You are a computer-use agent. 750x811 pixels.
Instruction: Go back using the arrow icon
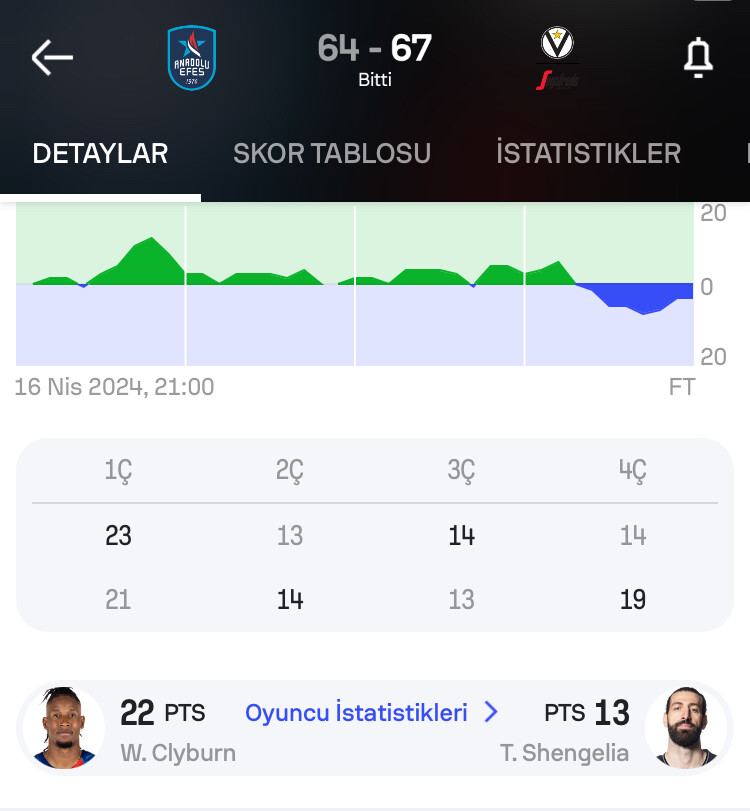point(52,58)
